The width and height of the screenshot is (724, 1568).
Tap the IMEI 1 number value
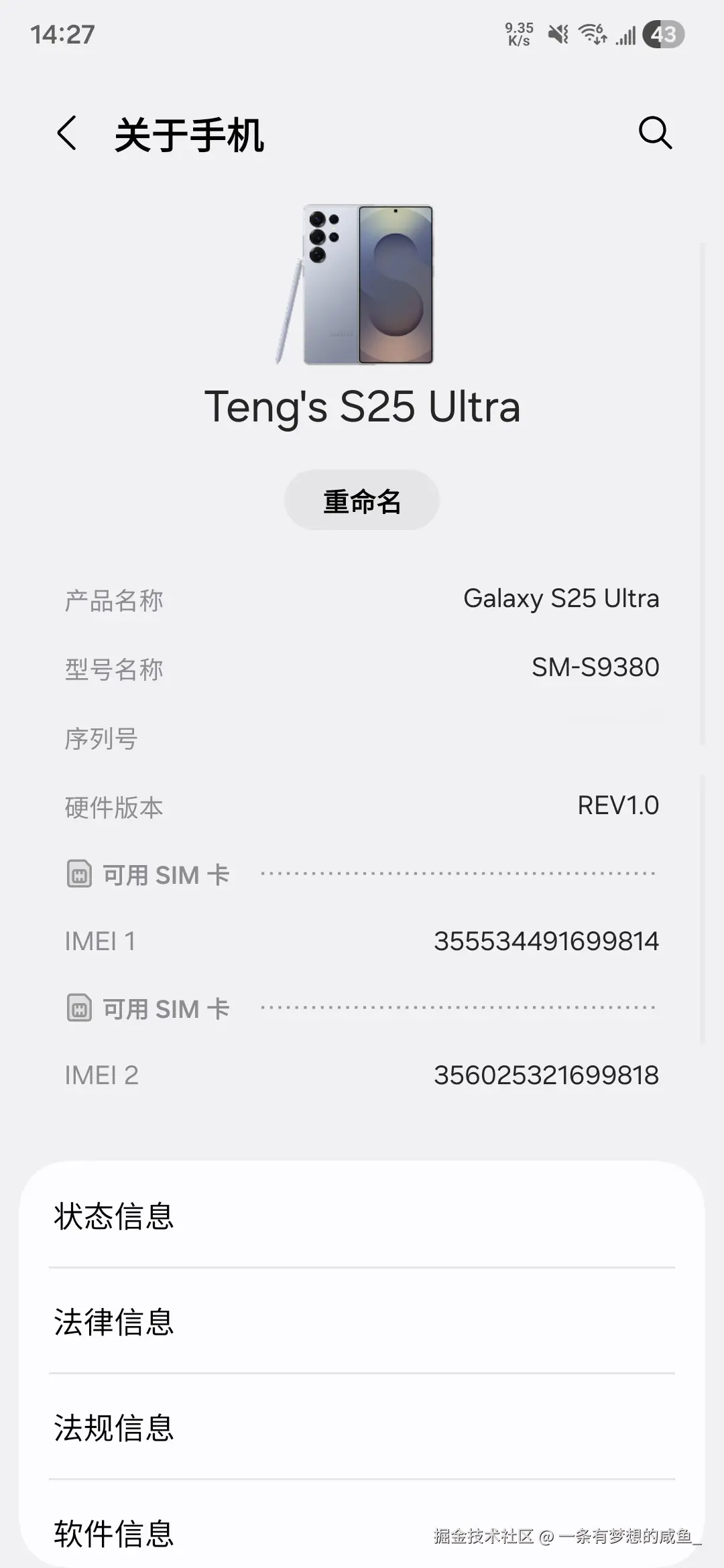[547, 941]
